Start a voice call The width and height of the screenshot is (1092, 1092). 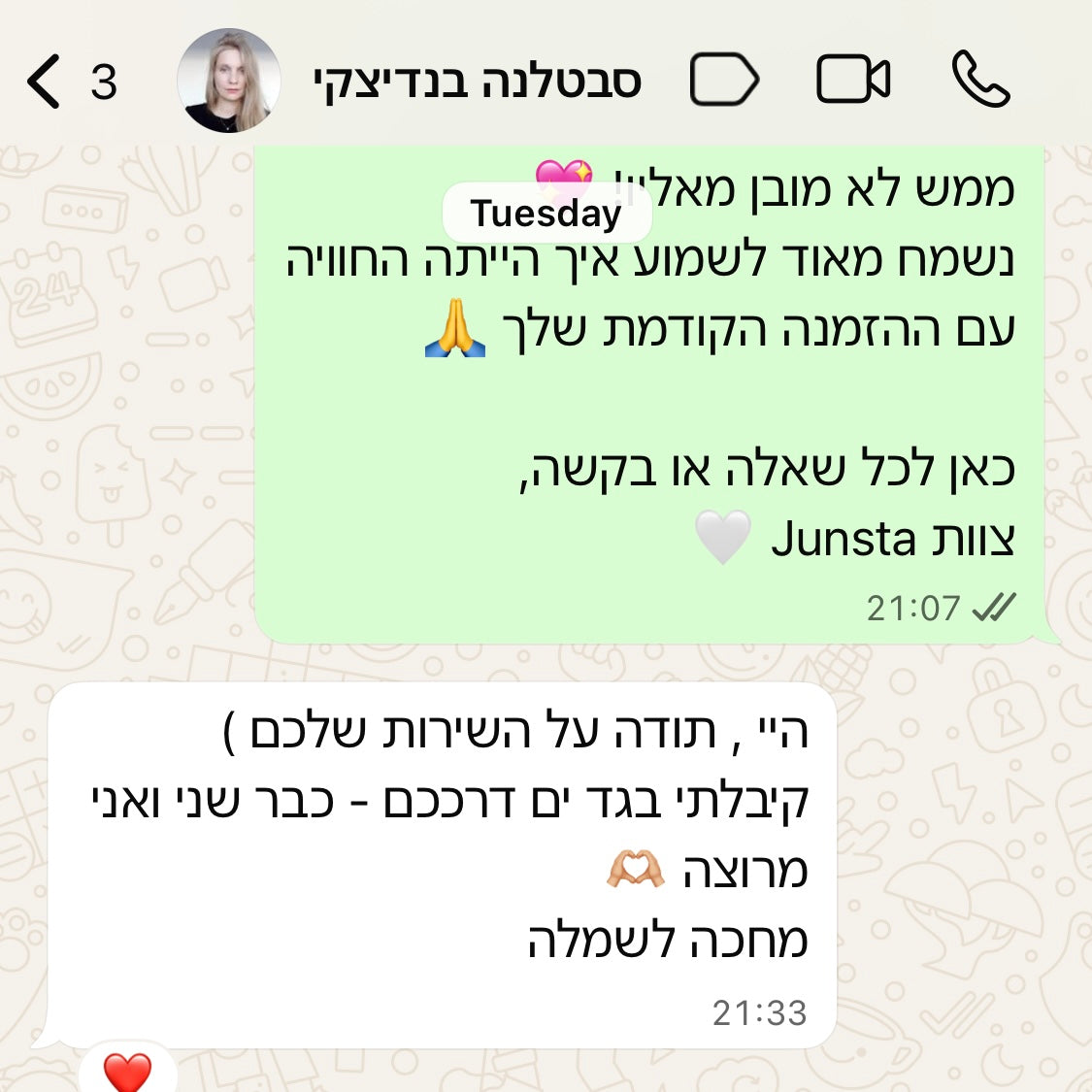(980, 80)
